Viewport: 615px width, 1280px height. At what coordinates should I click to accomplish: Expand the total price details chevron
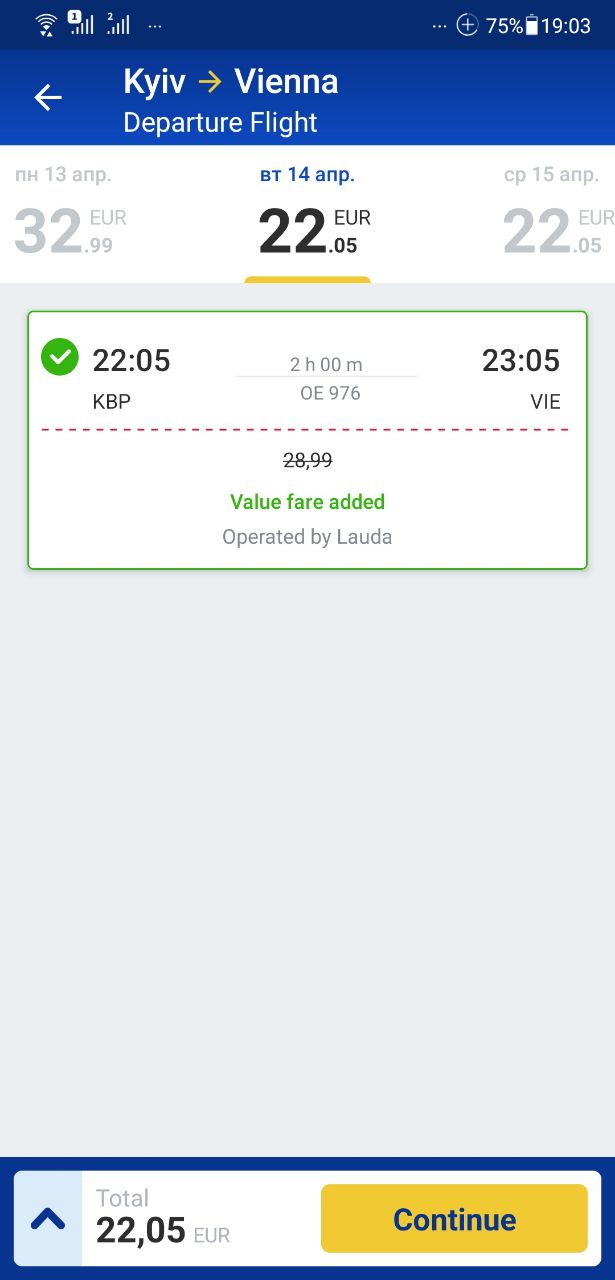(48, 1218)
